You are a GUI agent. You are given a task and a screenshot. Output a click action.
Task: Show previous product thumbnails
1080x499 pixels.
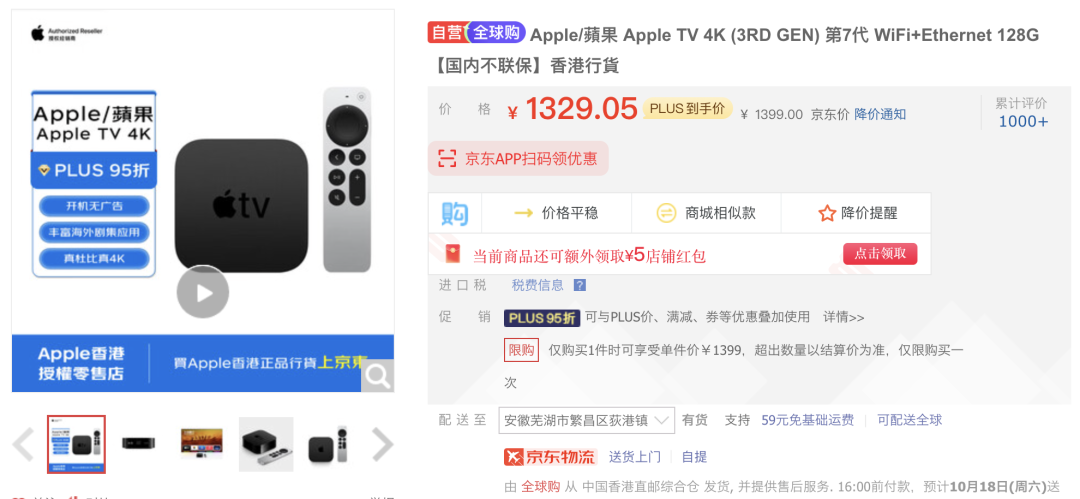tap(23, 443)
